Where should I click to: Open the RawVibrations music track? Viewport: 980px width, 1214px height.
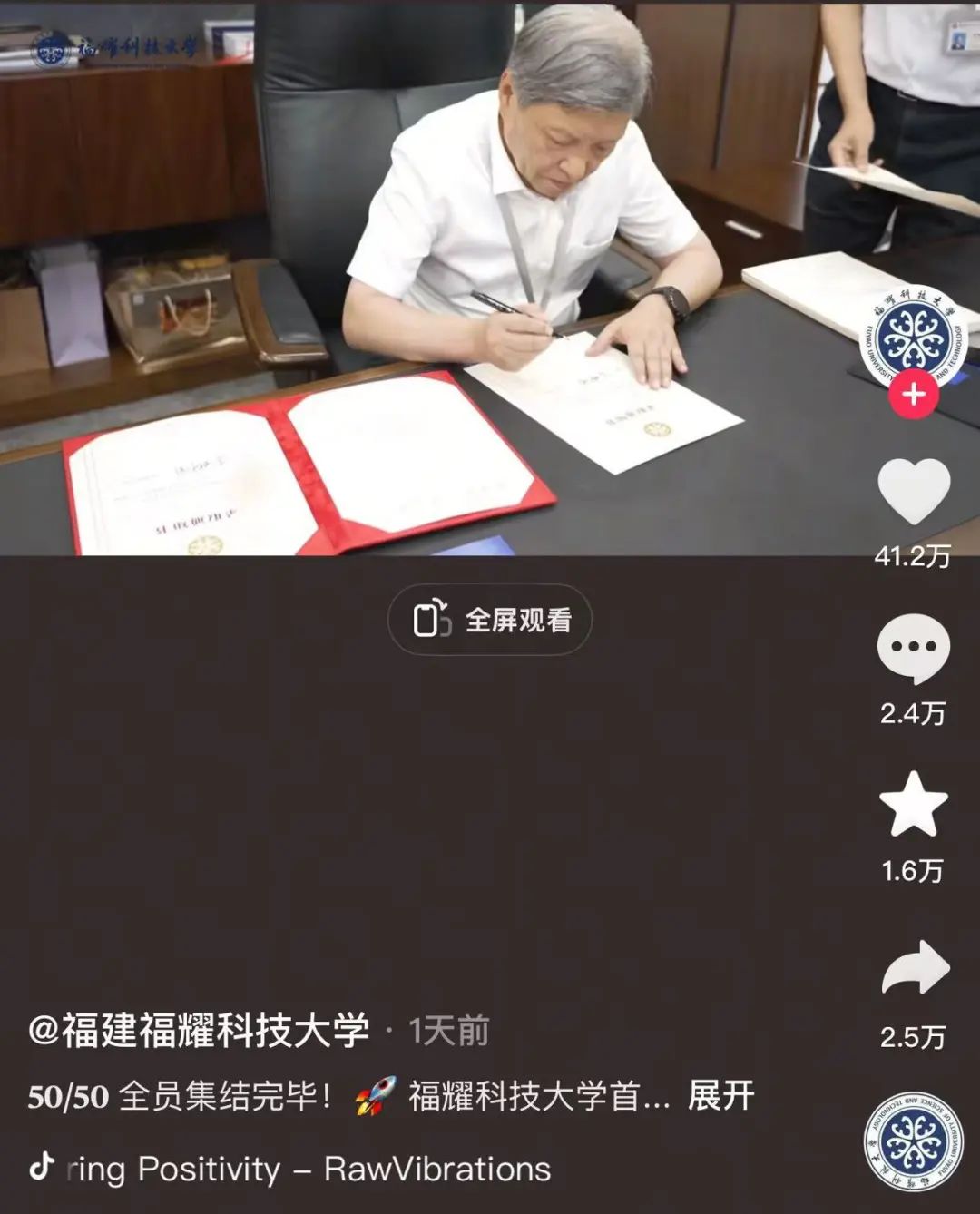click(x=309, y=1170)
